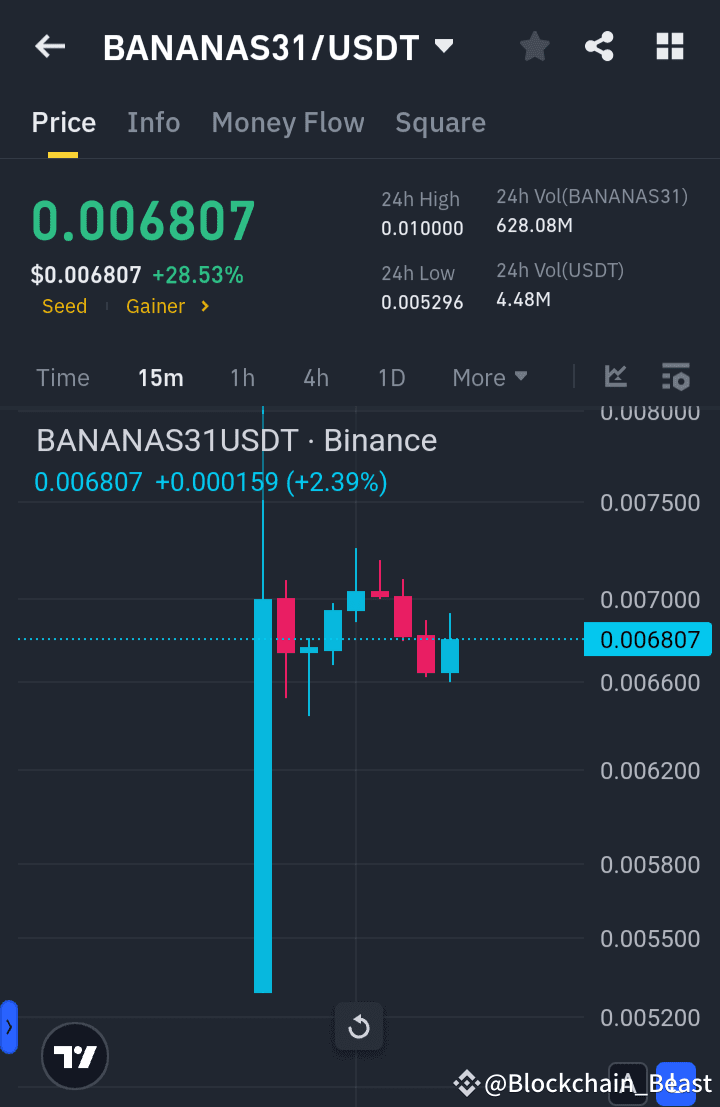Tap the refresh icon below the chart
This screenshot has height=1107, width=720.
click(x=358, y=1027)
